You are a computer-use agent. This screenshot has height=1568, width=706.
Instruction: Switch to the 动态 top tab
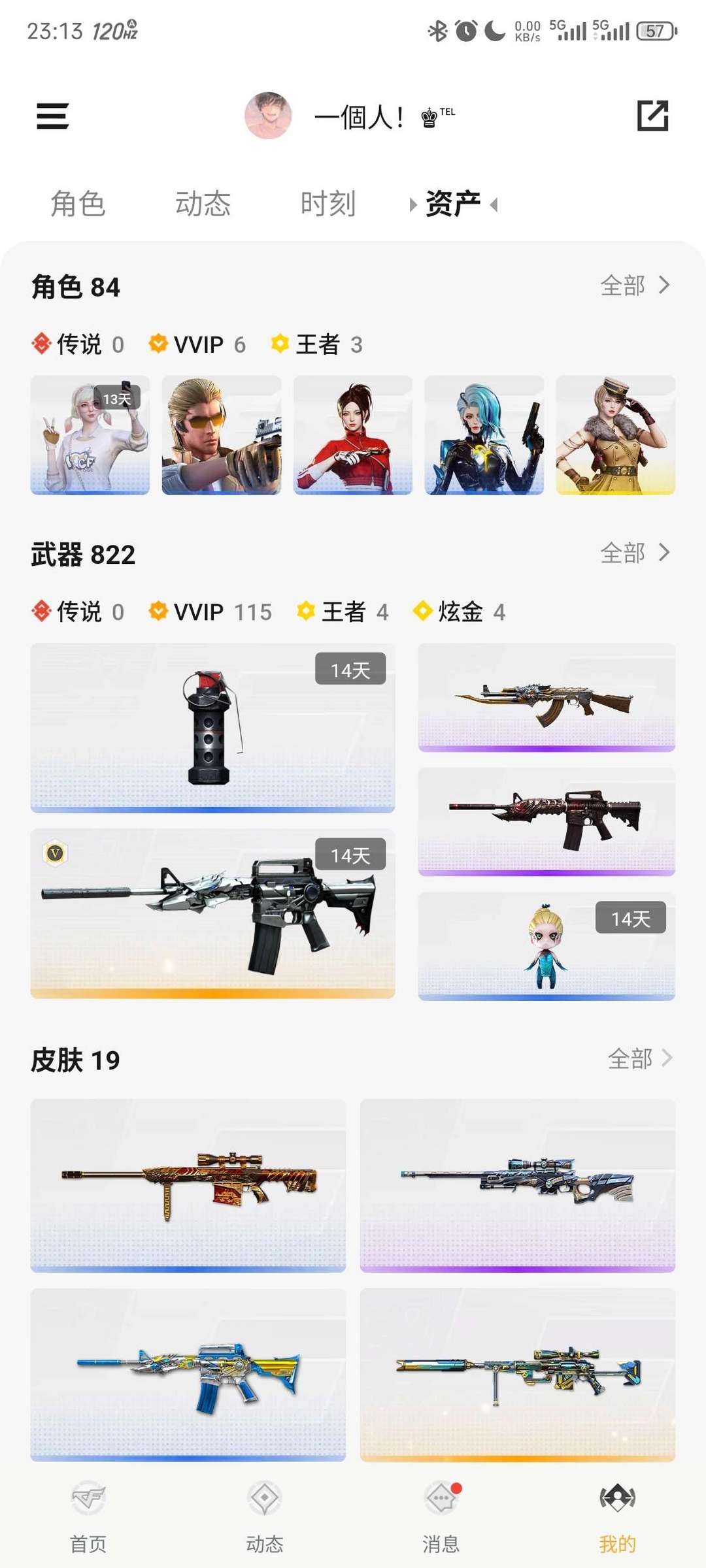point(203,204)
